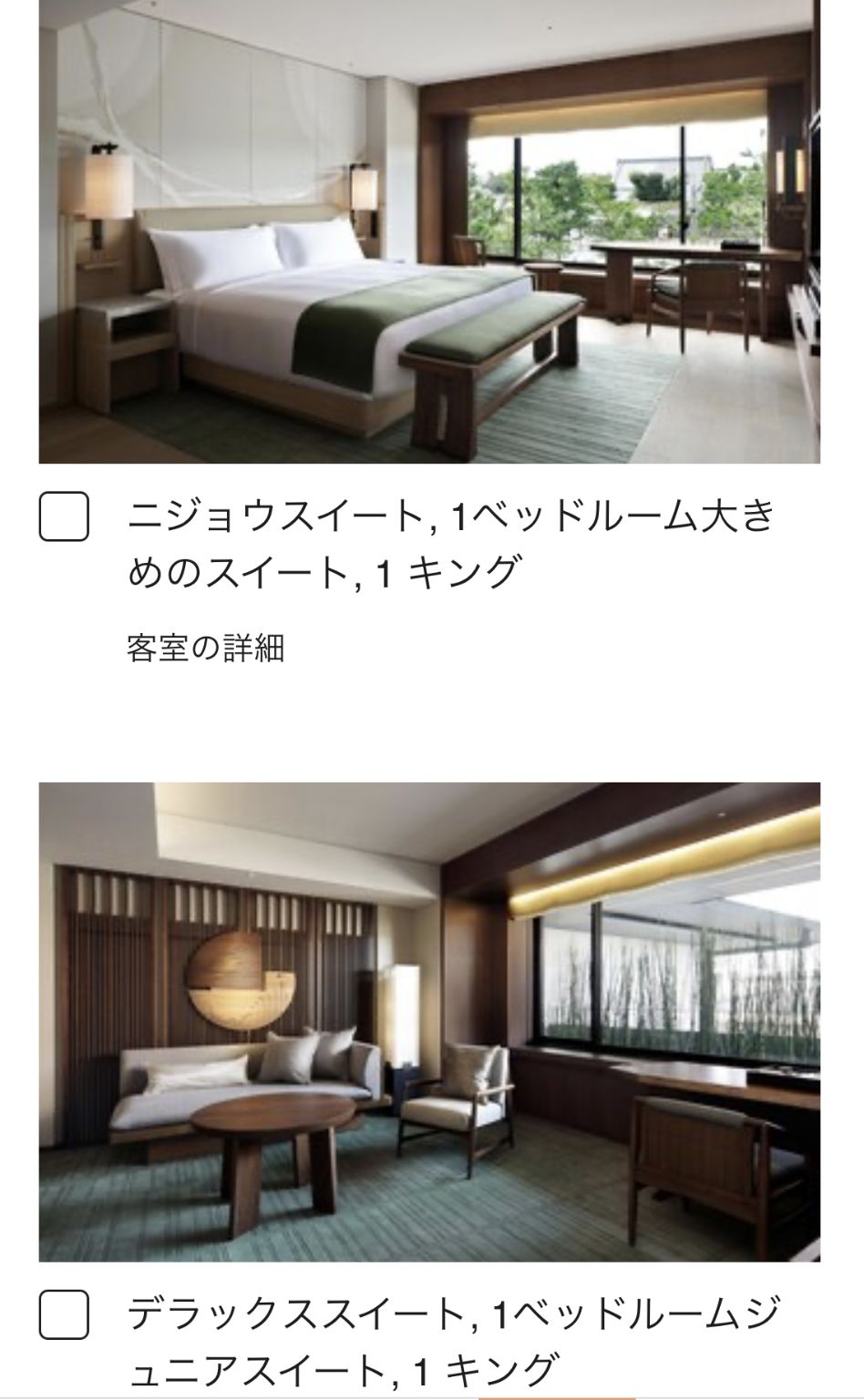View the デラックススイート living room photo
Image resolution: width=864 pixels, height=1400 pixels.
pos(429,1021)
